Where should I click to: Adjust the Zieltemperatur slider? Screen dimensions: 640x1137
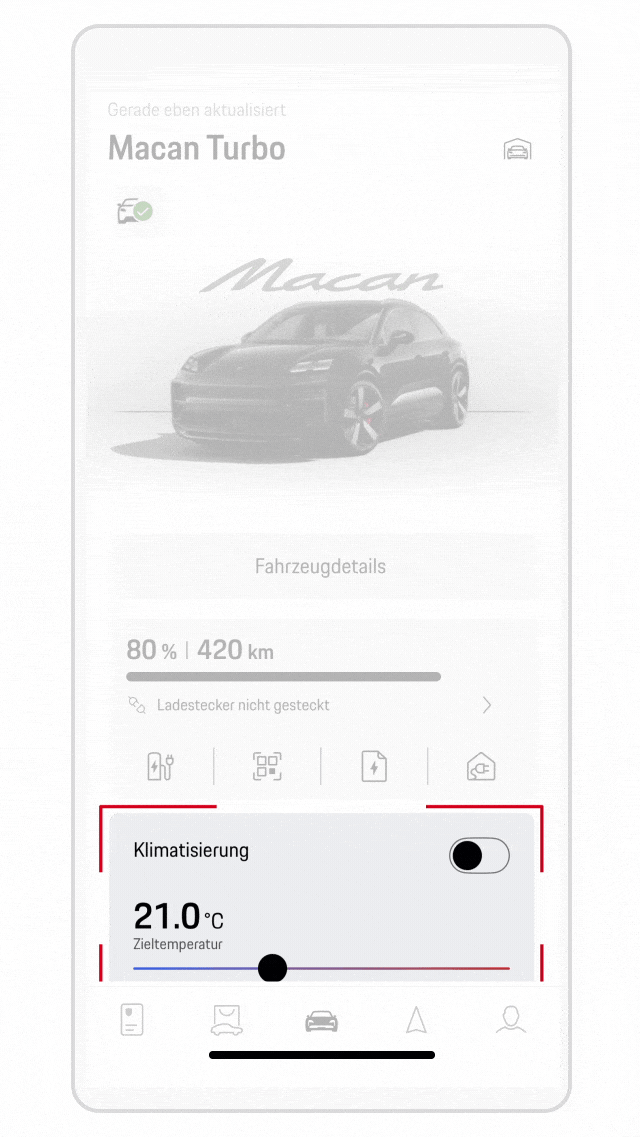tap(272, 968)
